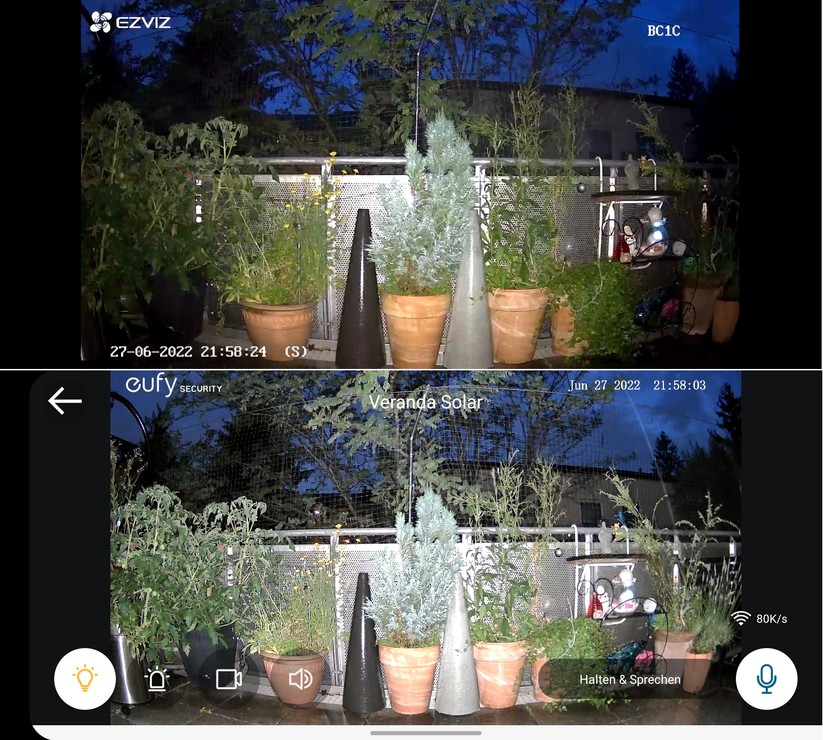
Task: Mute the live view speaker sound
Action: (300, 680)
